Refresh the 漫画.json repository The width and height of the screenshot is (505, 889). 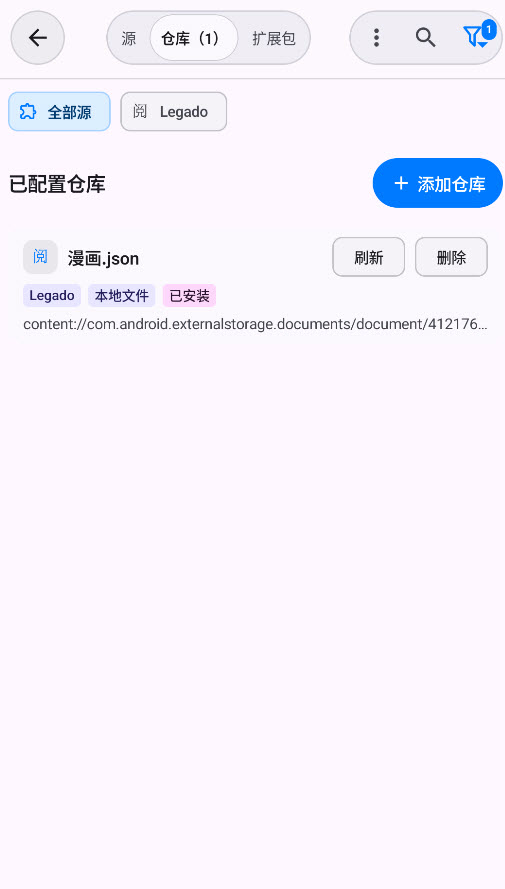point(368,257)
